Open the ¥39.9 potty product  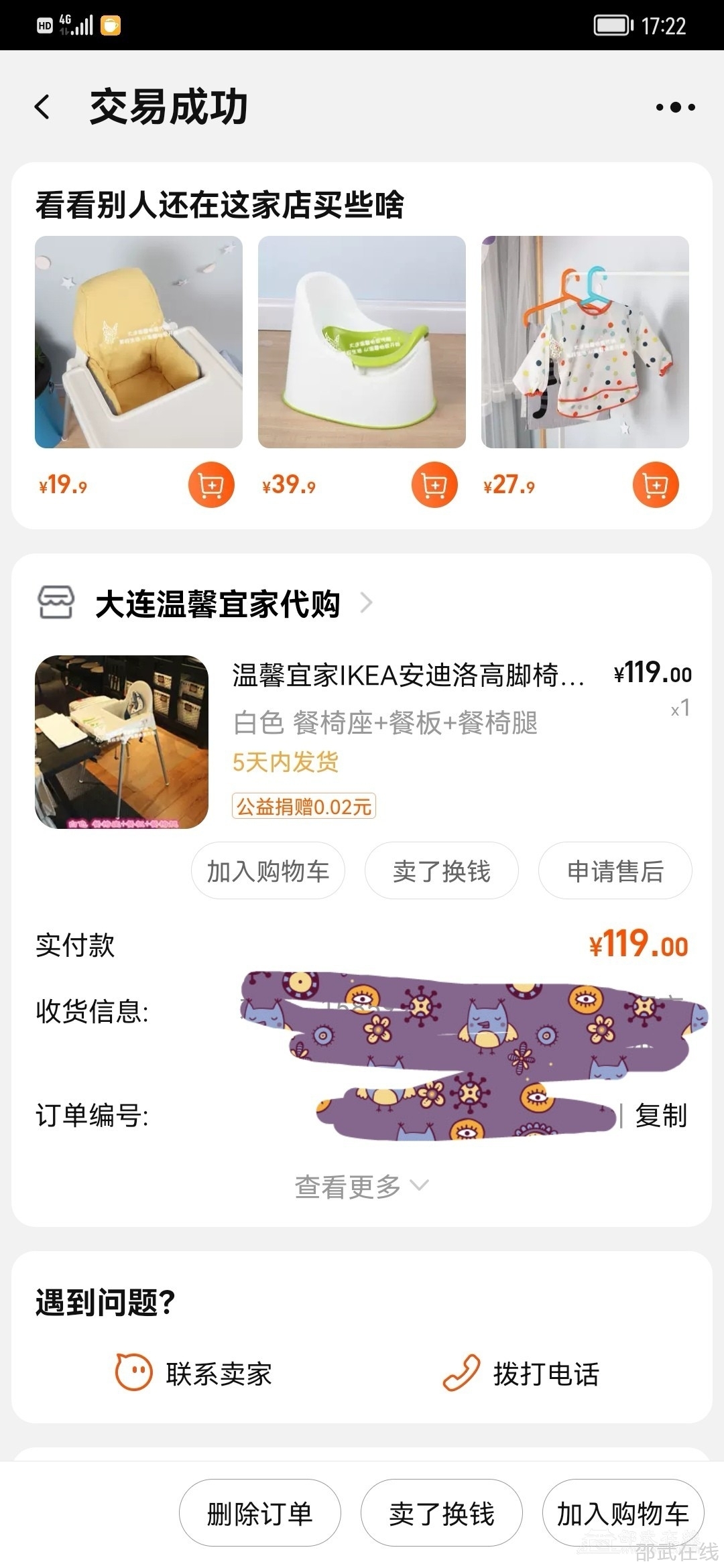[361, 342]
